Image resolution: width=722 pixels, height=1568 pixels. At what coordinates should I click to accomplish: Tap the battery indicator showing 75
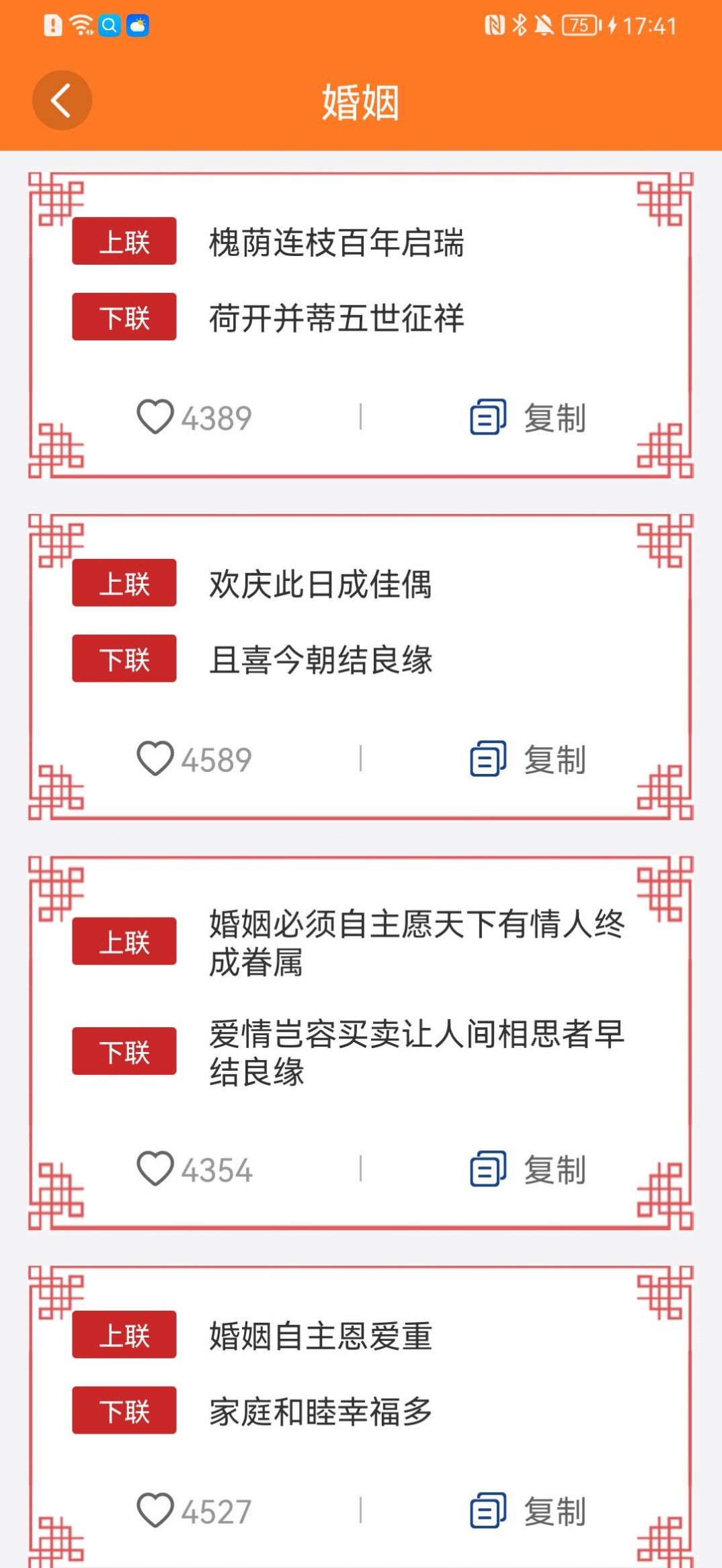[578, 26]
